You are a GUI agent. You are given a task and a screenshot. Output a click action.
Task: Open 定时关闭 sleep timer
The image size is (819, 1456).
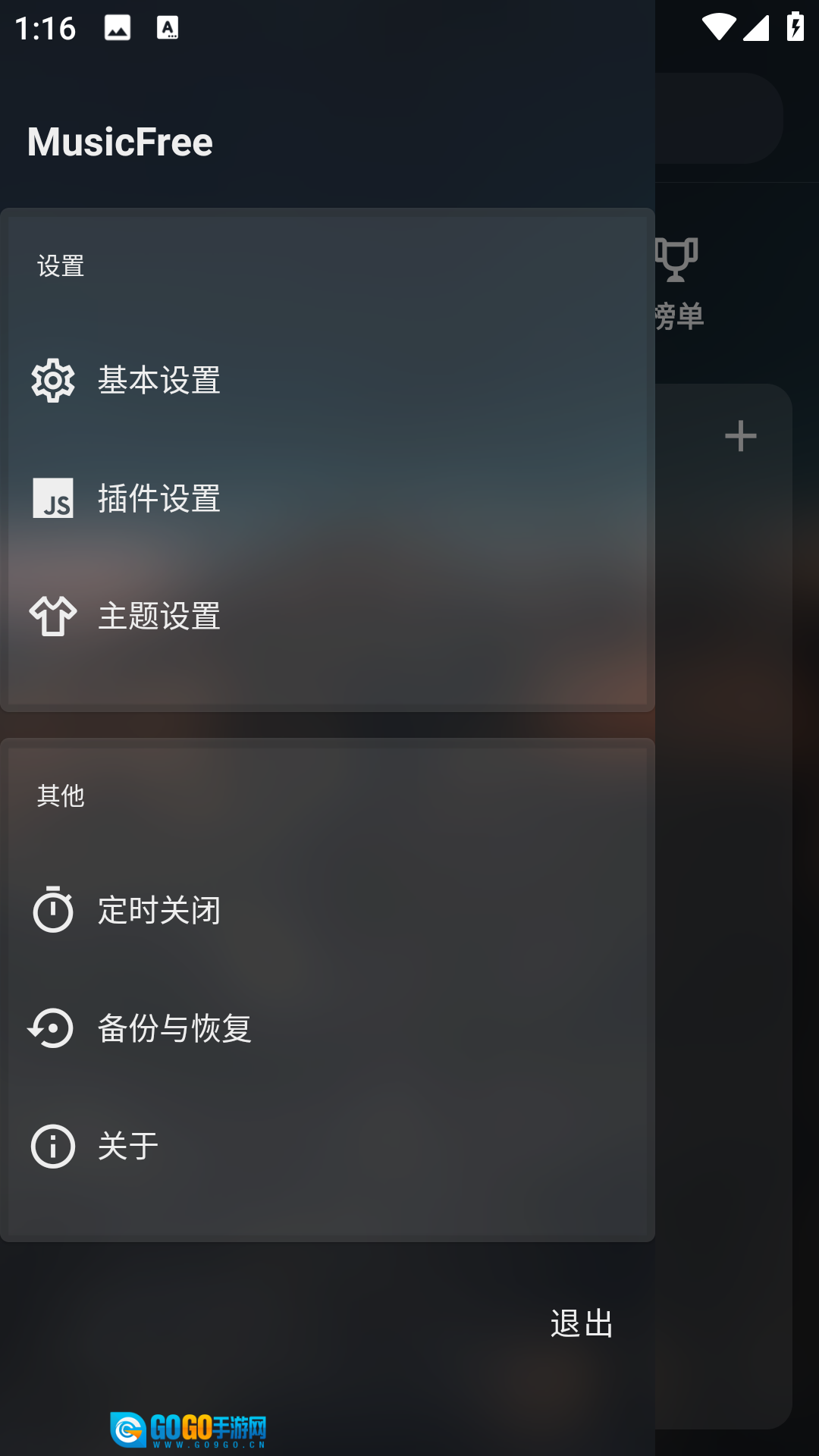[159, 910]
